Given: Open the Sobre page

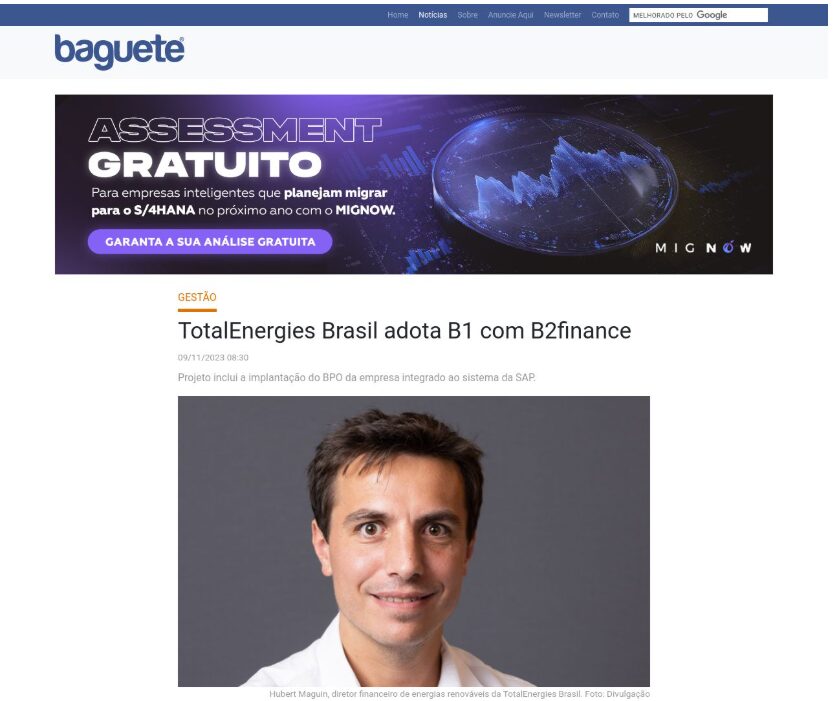Looking at the screenshot, I should 467,15.
